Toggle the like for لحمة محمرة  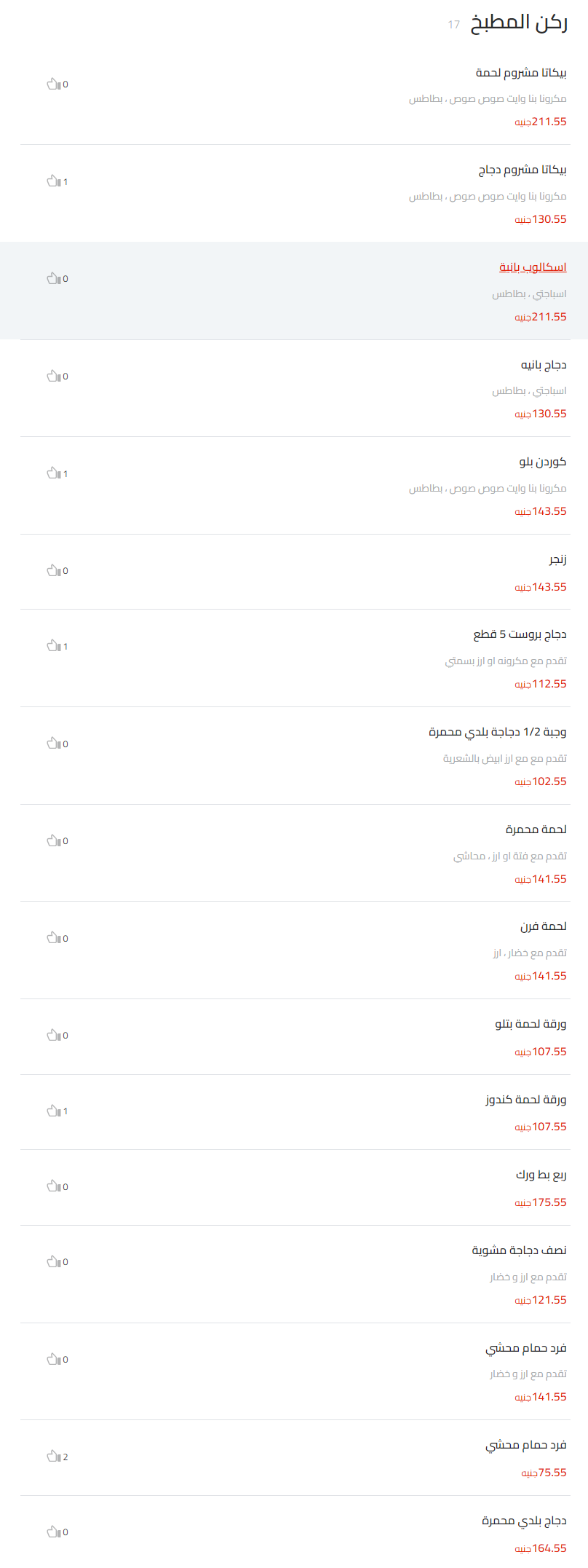(55, 840)
